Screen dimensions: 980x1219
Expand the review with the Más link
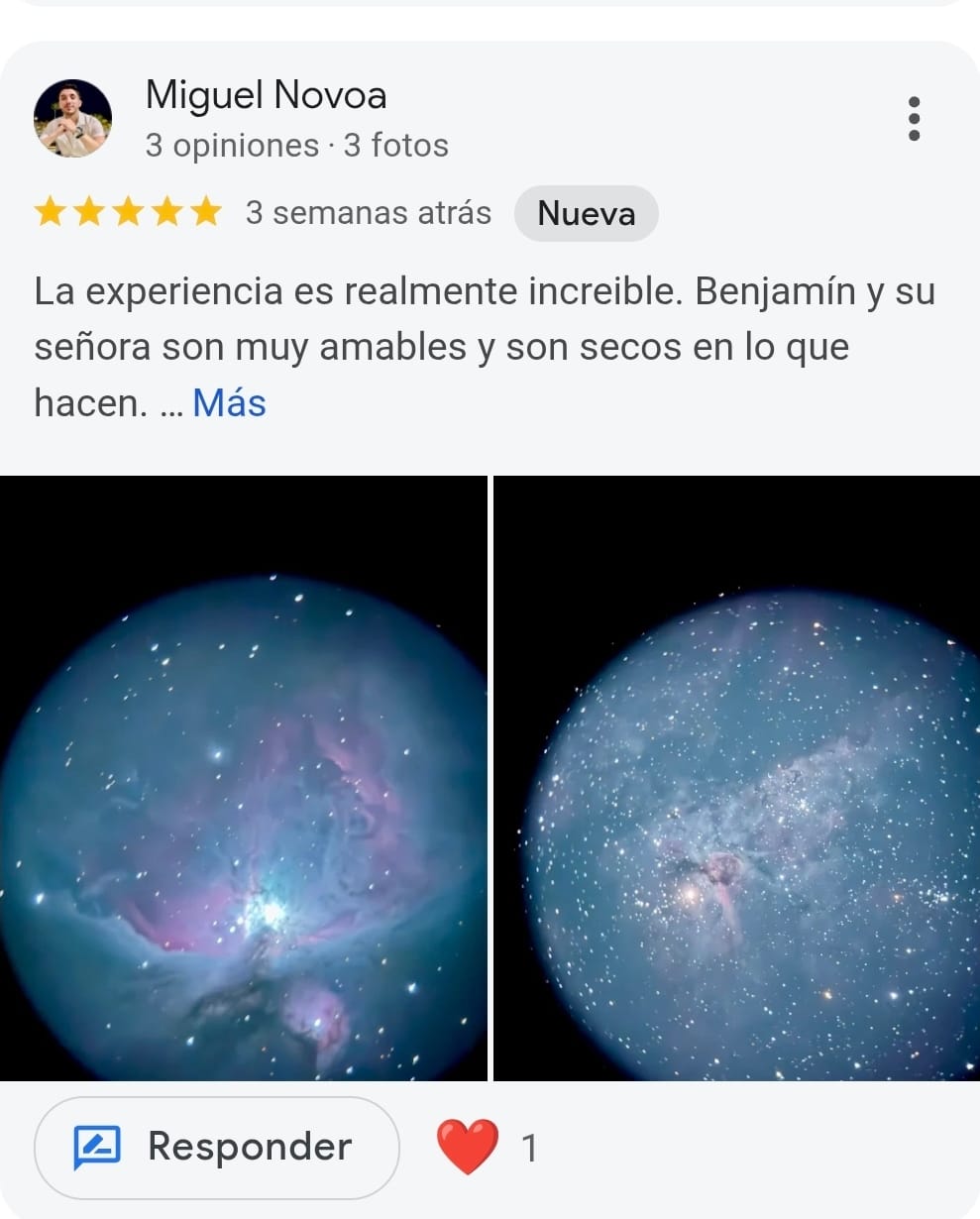click(x=229, y=403)
